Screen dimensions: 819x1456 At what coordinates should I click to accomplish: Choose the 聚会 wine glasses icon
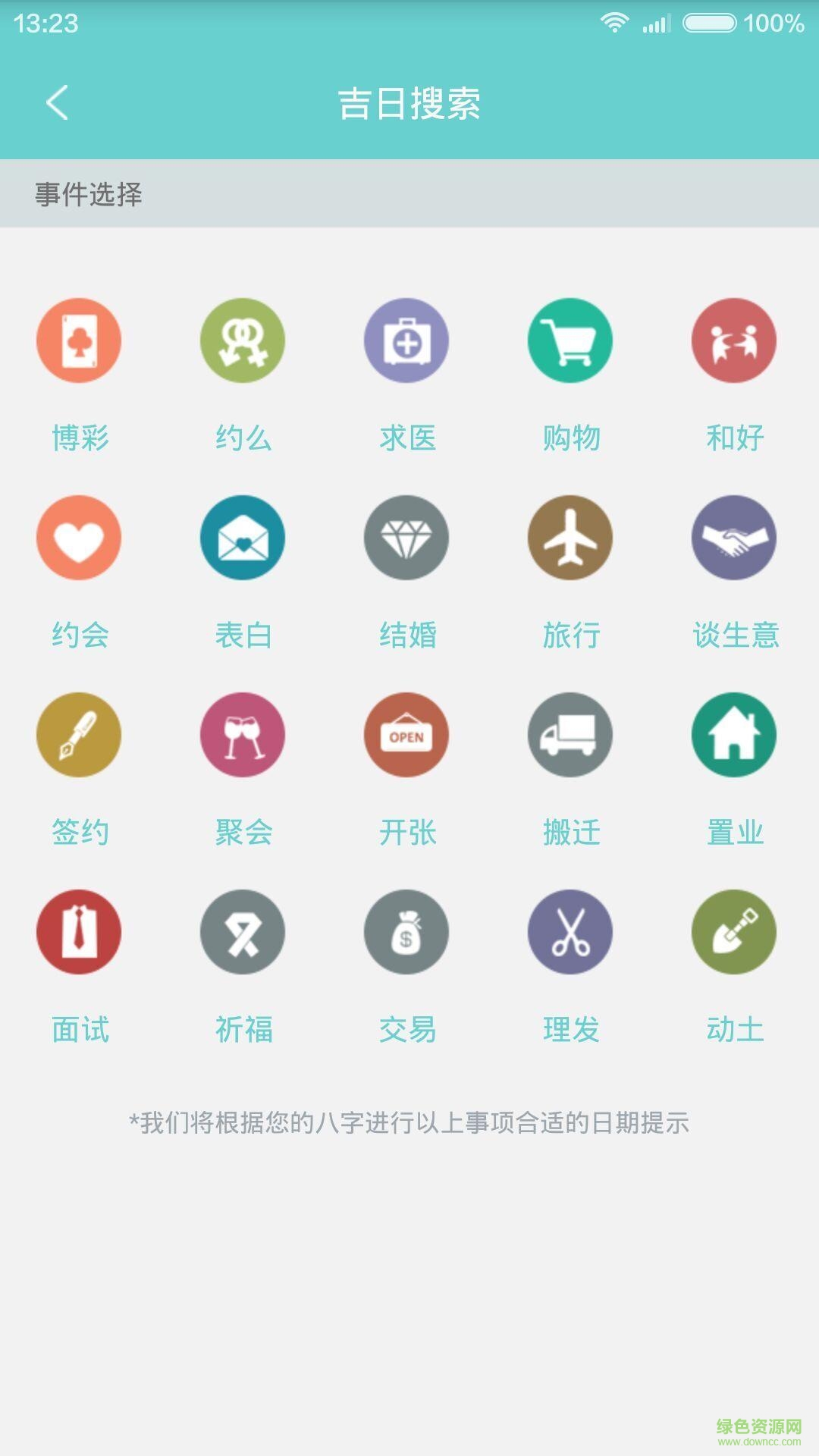[x=243, y=735]
